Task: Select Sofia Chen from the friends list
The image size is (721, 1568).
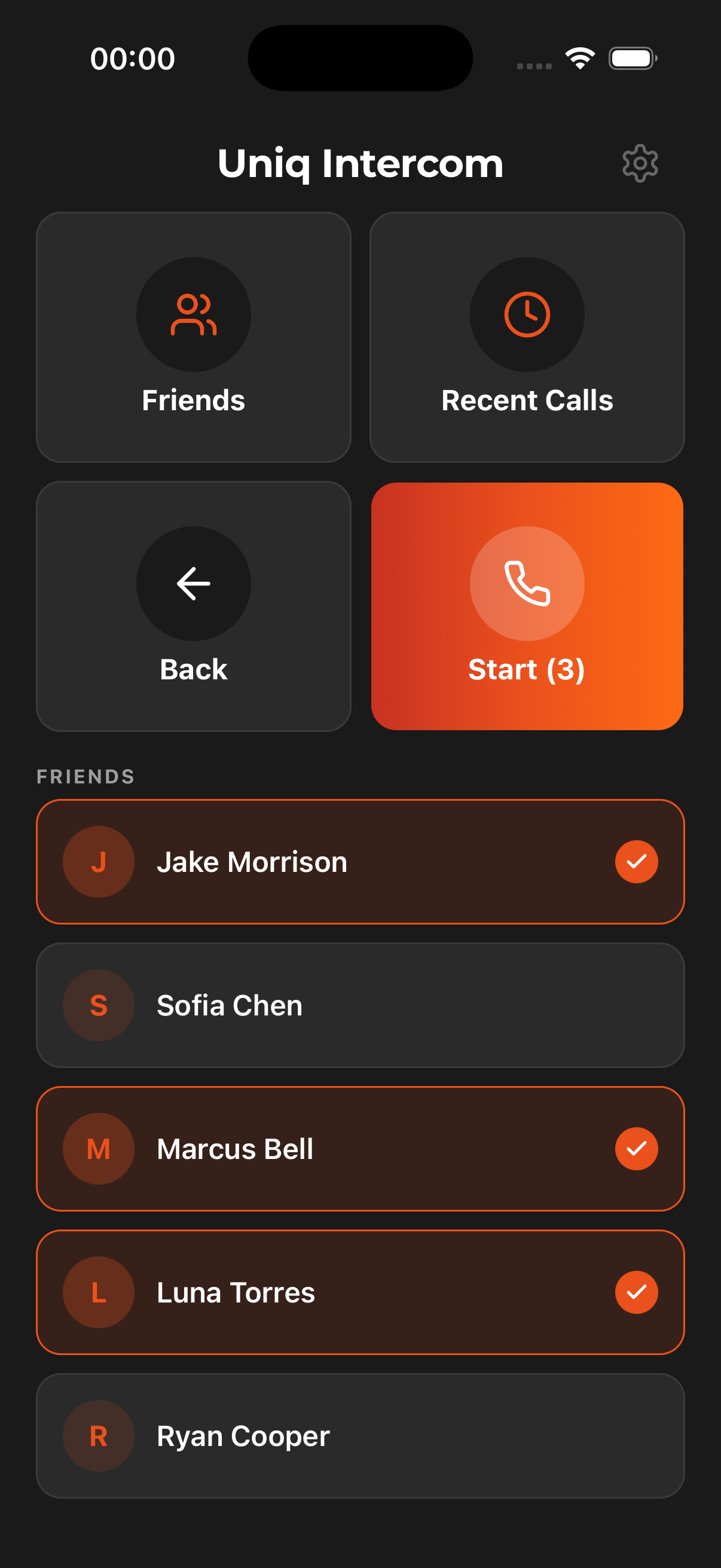Action: [361, 1006]
